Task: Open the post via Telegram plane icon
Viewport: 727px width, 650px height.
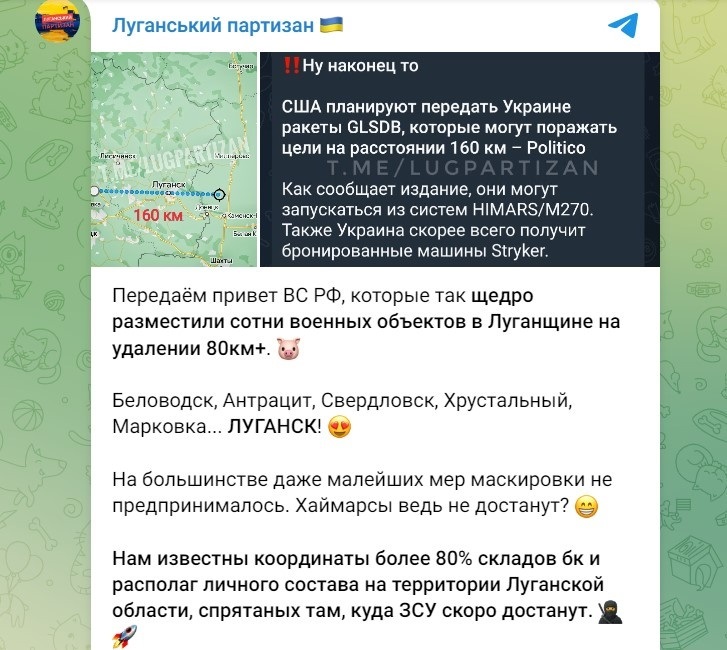Action: [x=623, y=25]
